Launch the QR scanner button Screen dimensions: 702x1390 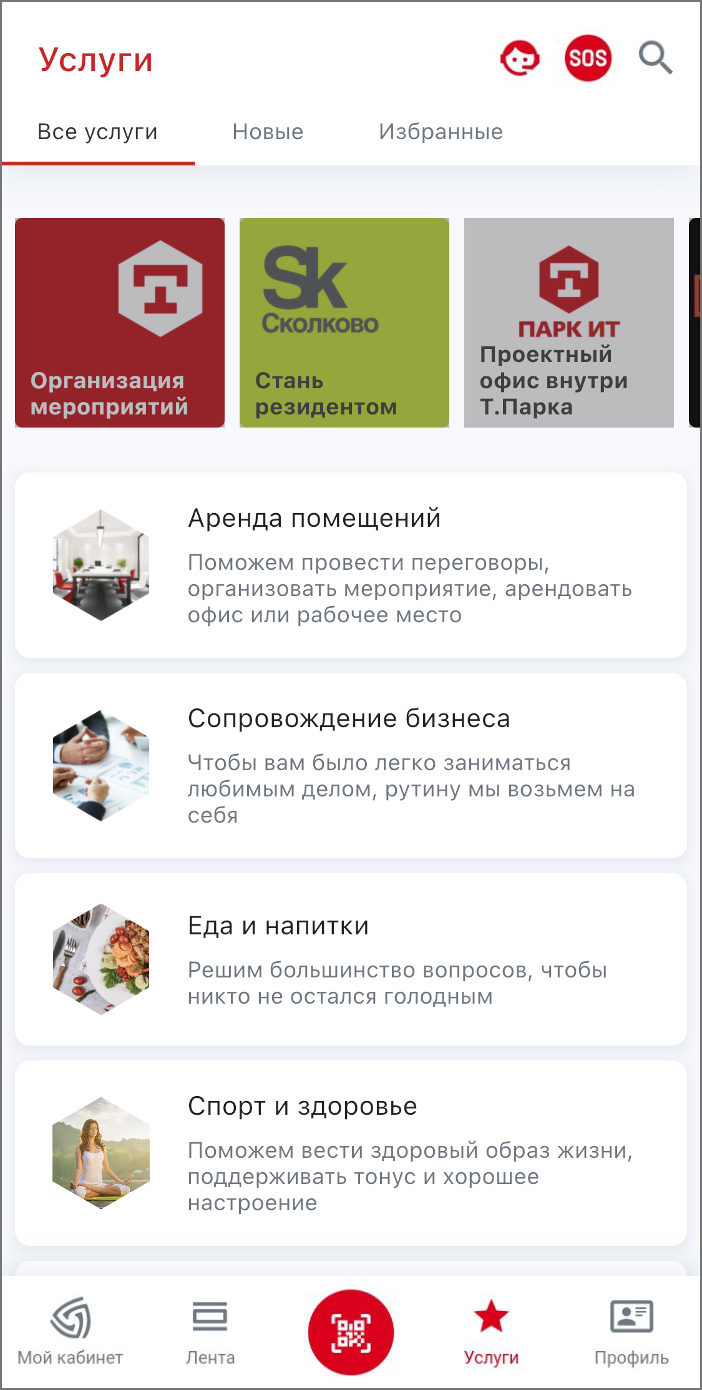(x=351, y=1332)
